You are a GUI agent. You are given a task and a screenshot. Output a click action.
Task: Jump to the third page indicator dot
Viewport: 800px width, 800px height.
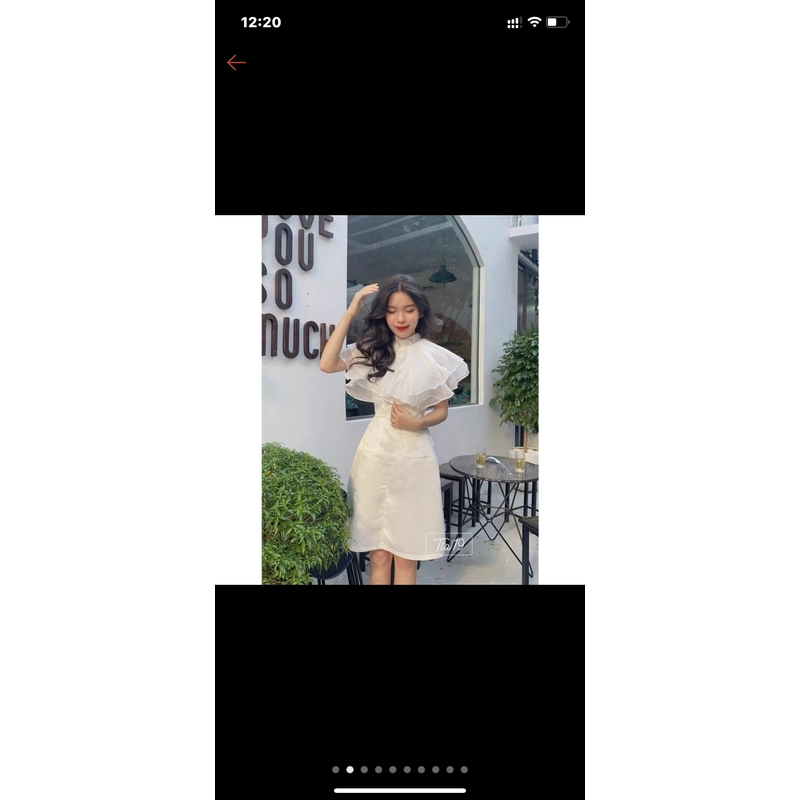coord(364,770)
